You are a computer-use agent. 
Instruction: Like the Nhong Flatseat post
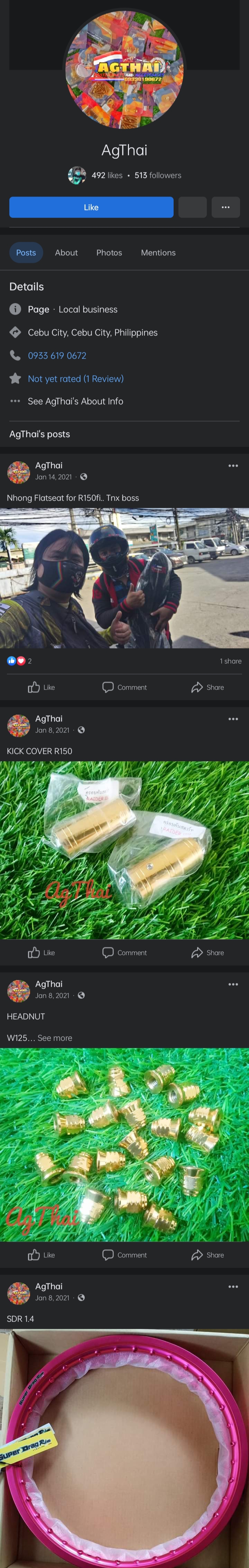(41, 687)
